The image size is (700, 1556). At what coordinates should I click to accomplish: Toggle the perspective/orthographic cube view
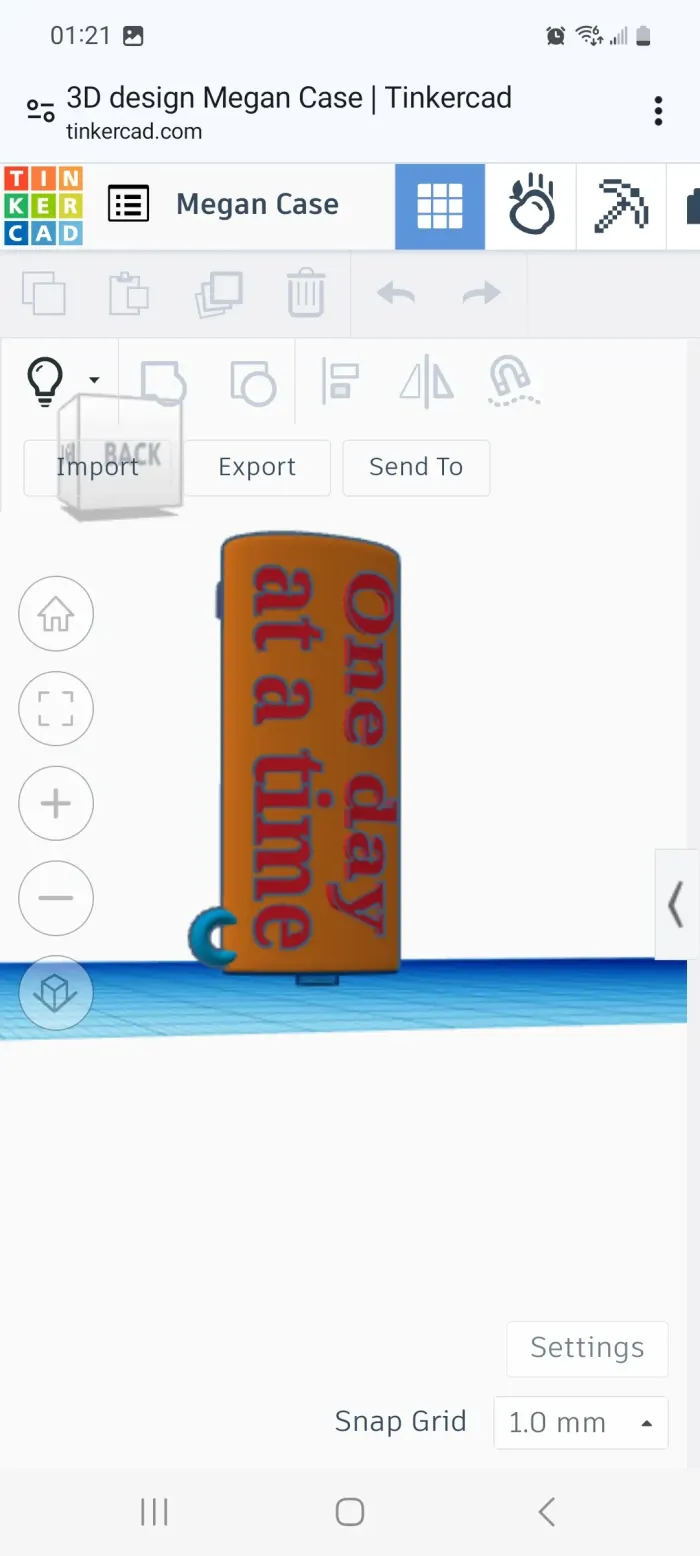point(56,992)
